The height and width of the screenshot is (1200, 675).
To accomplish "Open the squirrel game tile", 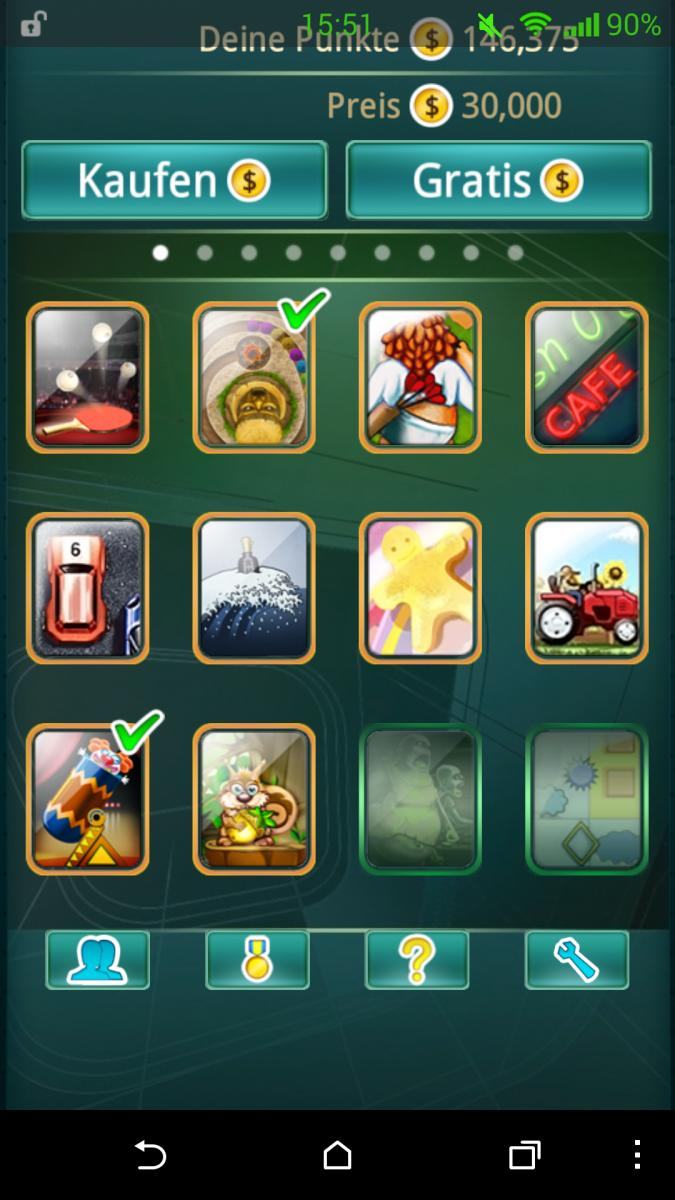I will [x=254, y=799].
